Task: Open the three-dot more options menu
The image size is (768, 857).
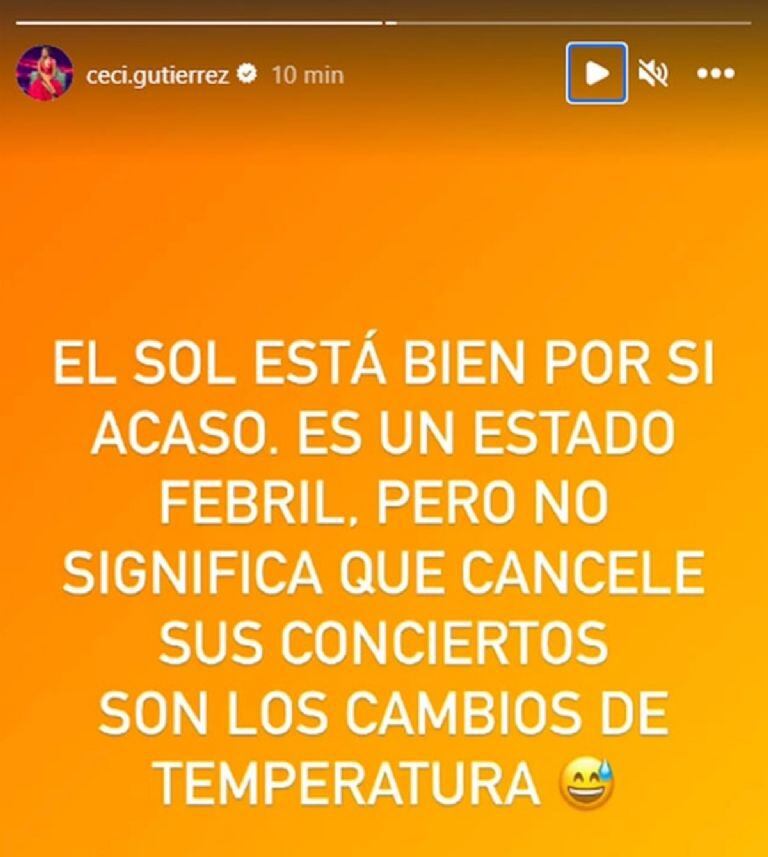Action: (x=715, y=73)
